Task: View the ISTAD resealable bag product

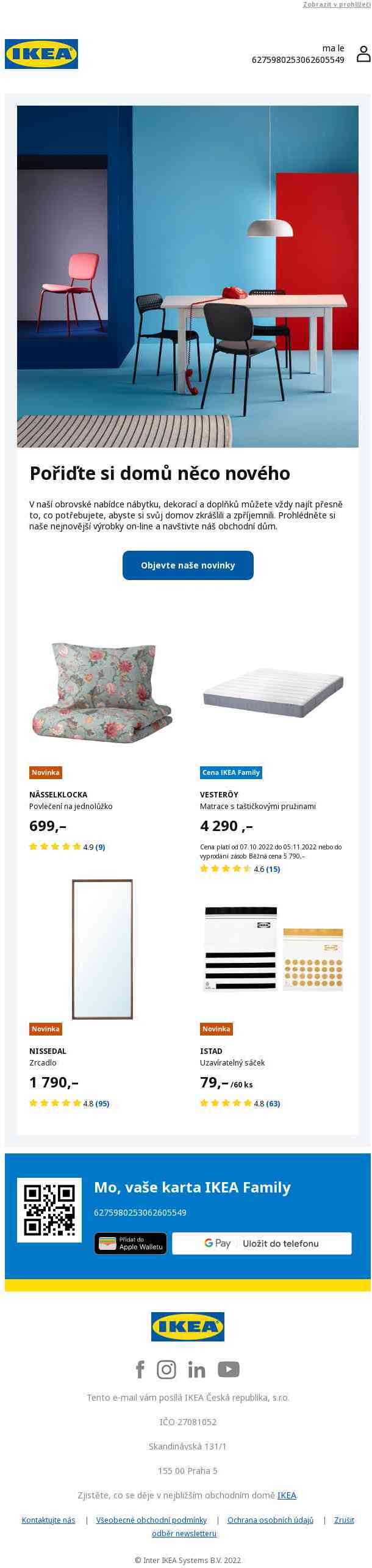Action: pos(273,949)
